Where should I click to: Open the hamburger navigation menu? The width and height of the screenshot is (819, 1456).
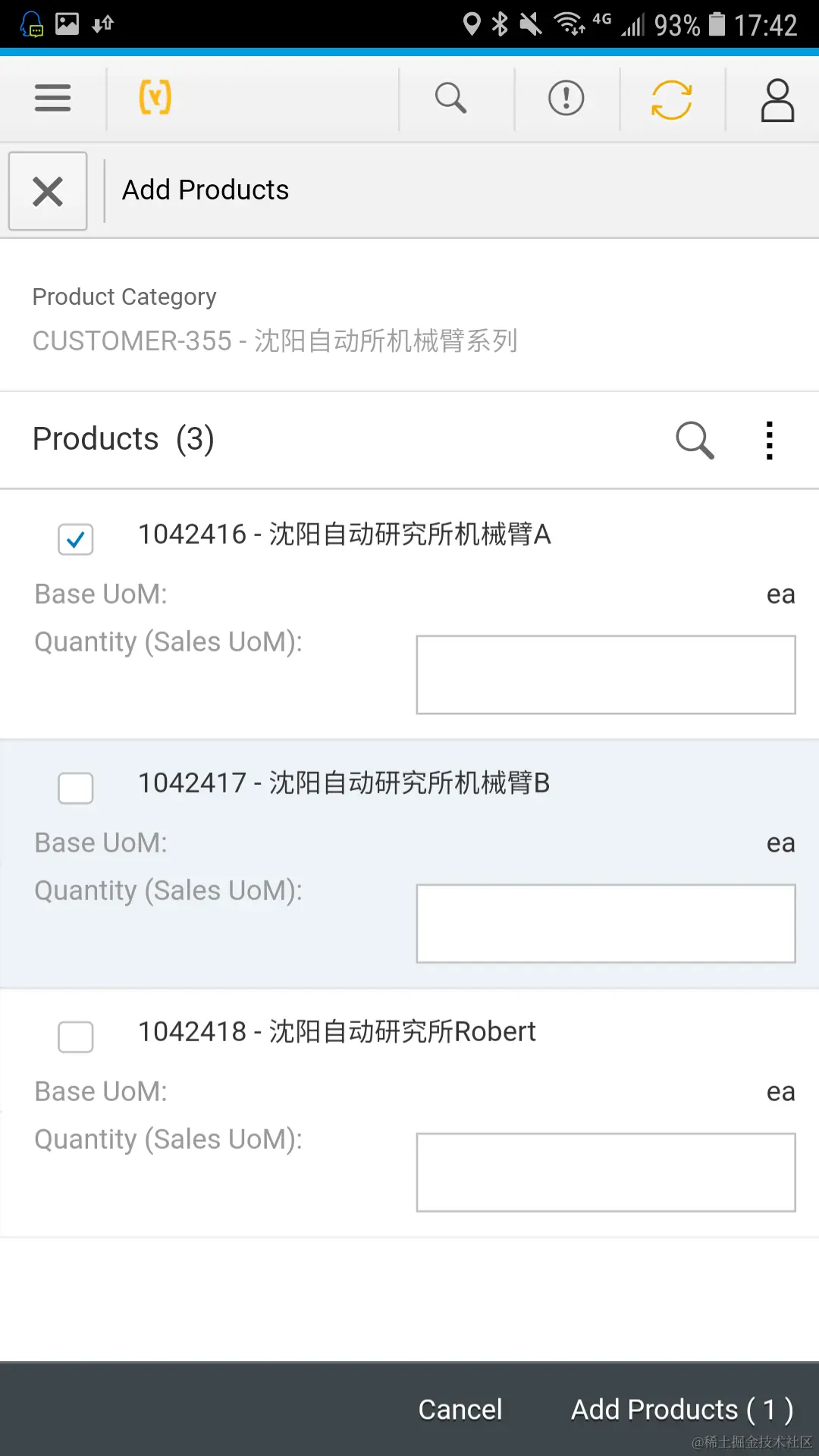point(52,99)
